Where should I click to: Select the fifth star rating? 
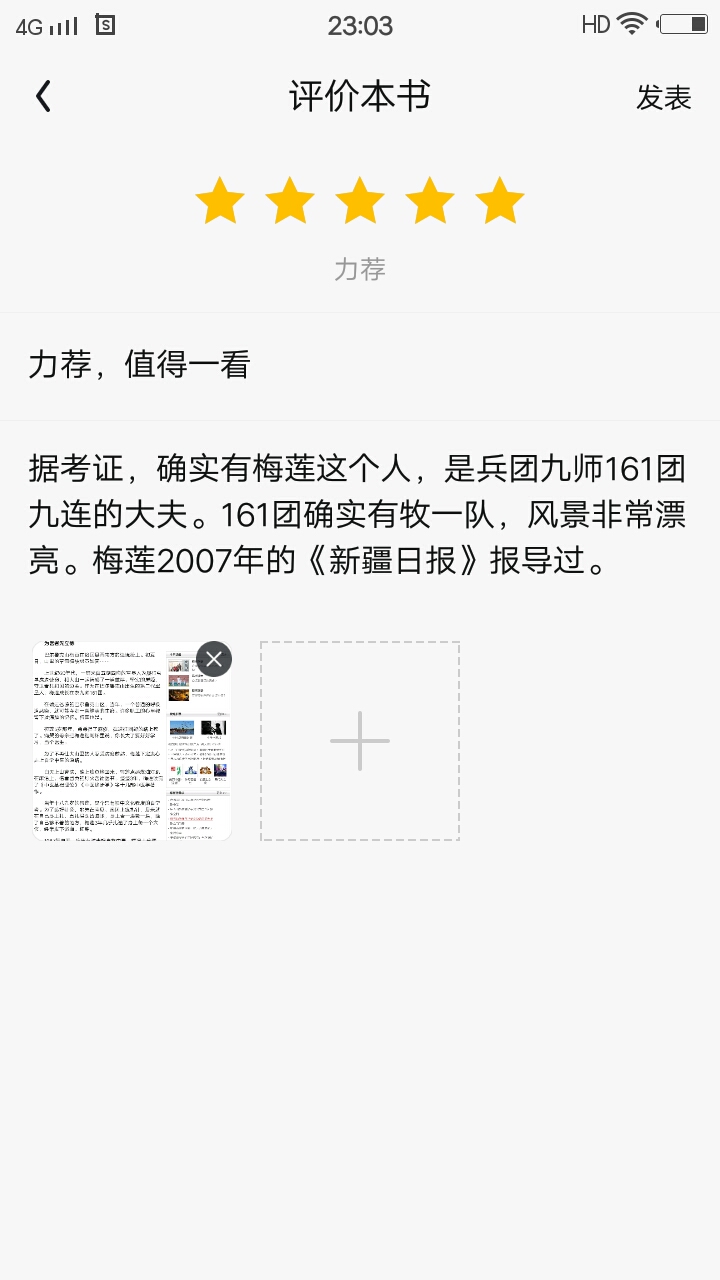click(x=500, y=201)
